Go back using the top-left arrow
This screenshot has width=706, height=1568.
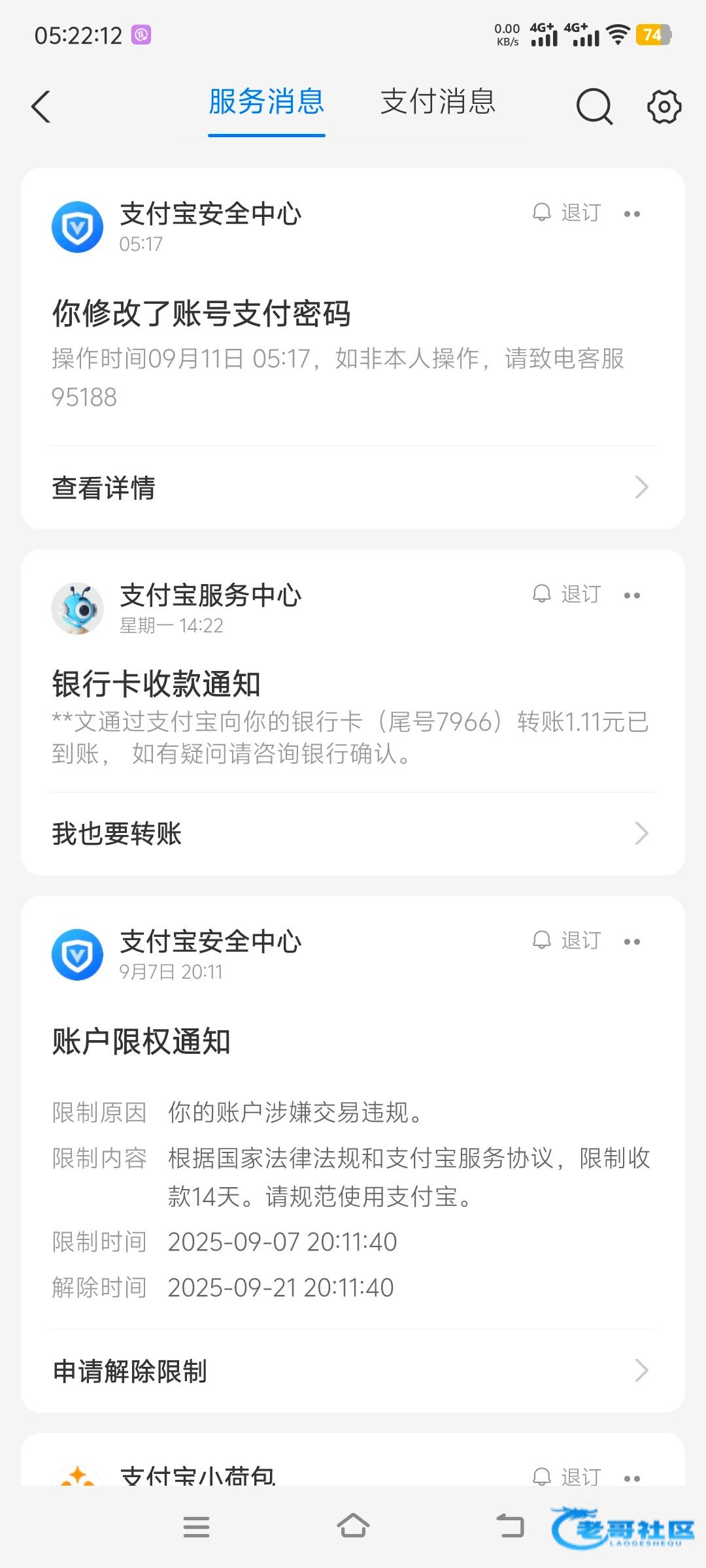(x=41, y=106)
